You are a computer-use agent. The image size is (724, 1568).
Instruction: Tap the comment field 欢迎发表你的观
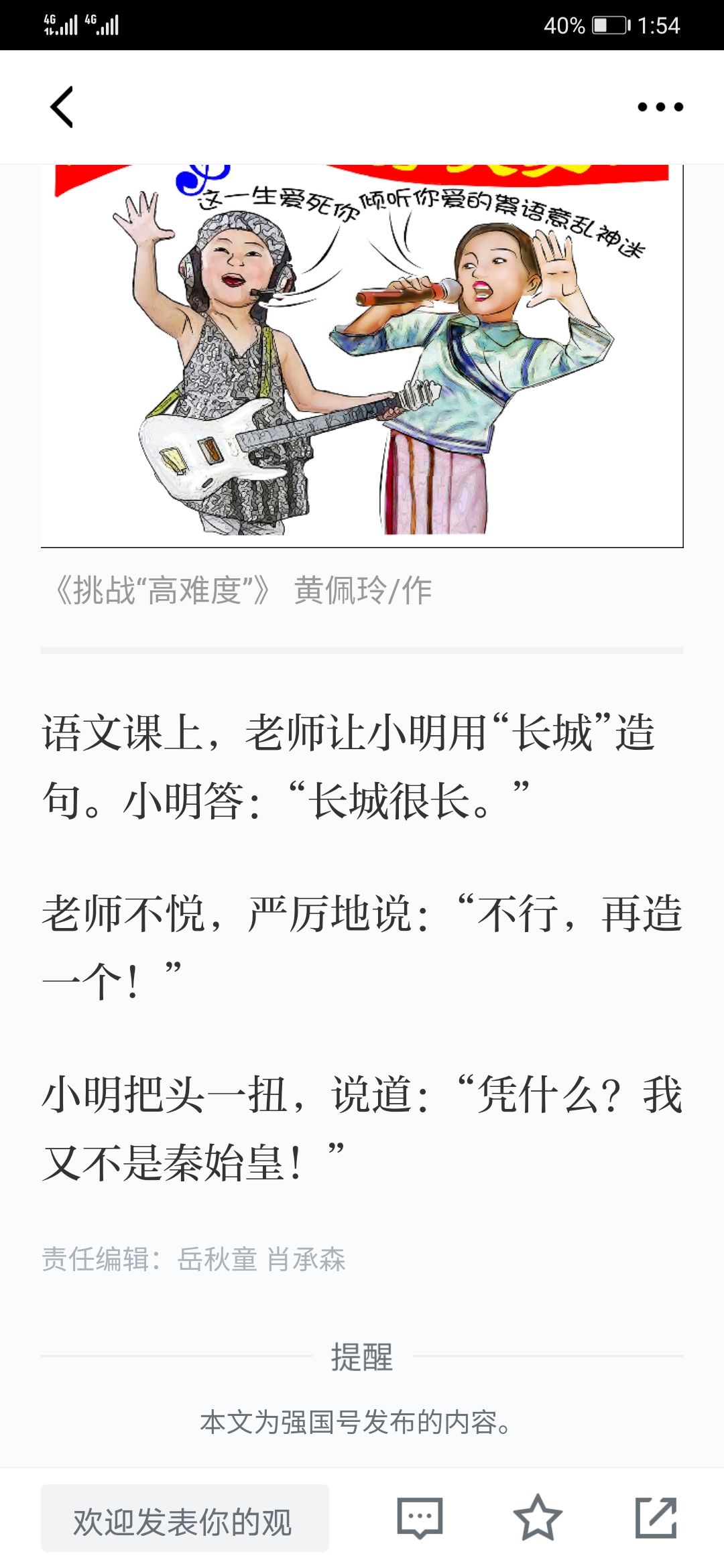[x=185, y=1518]
